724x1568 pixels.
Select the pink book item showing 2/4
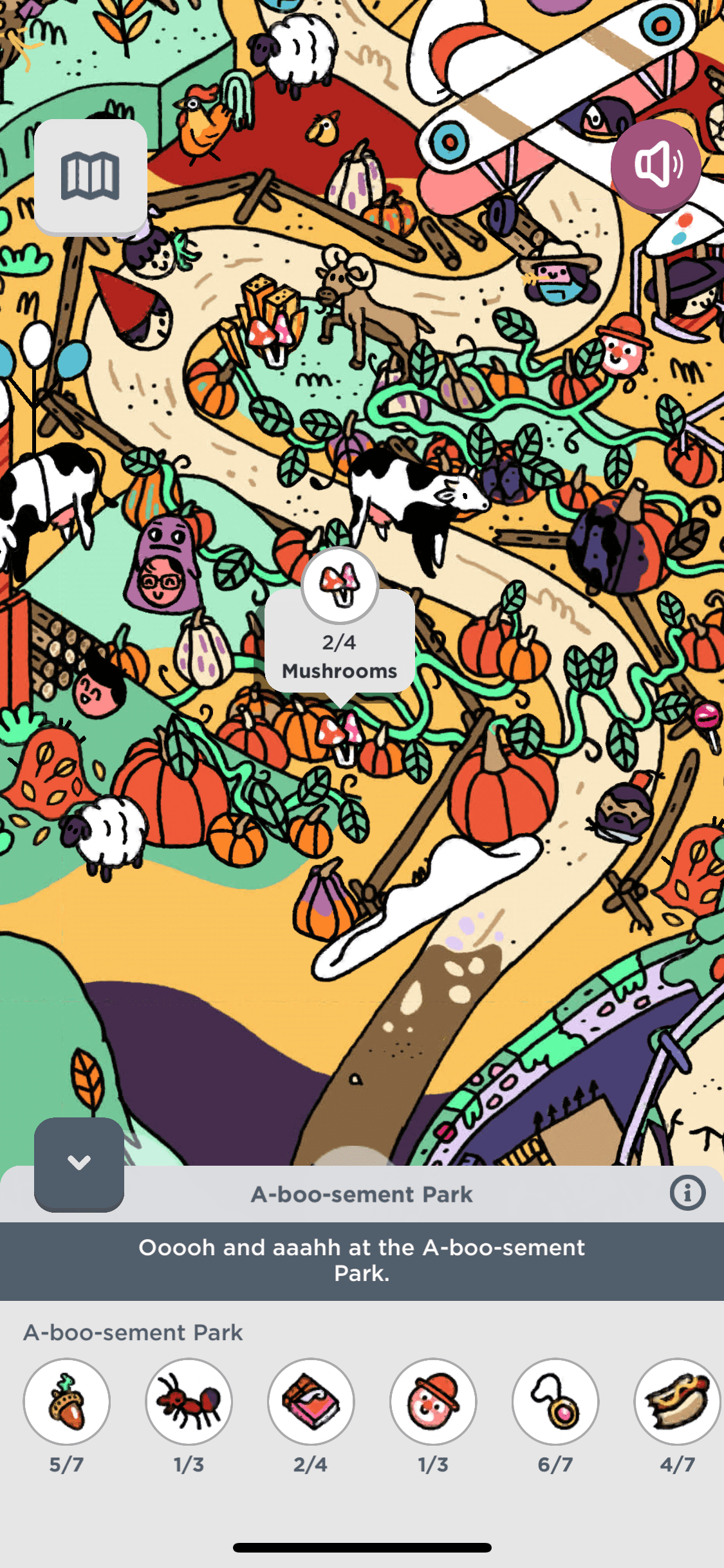pos(311,1401)
